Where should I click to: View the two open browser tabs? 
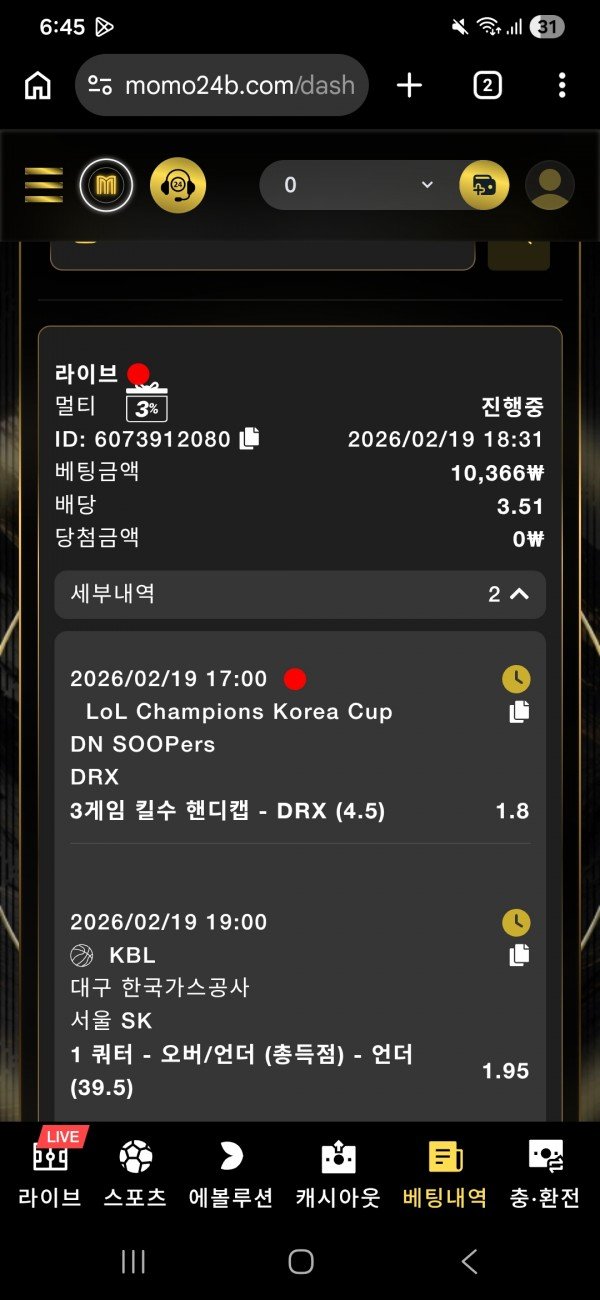click(x=487, y=86)
